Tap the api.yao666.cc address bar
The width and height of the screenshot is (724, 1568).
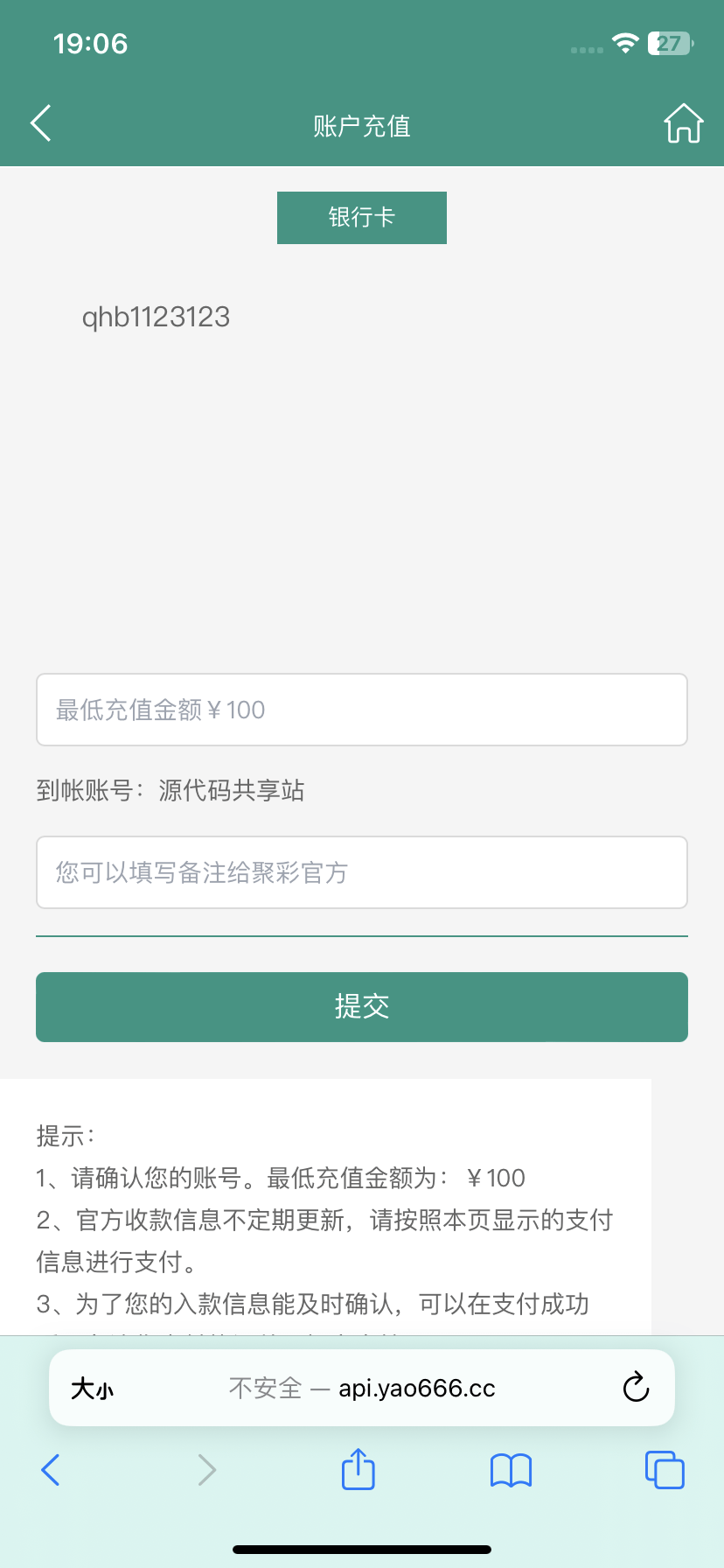coord(362,1389)
